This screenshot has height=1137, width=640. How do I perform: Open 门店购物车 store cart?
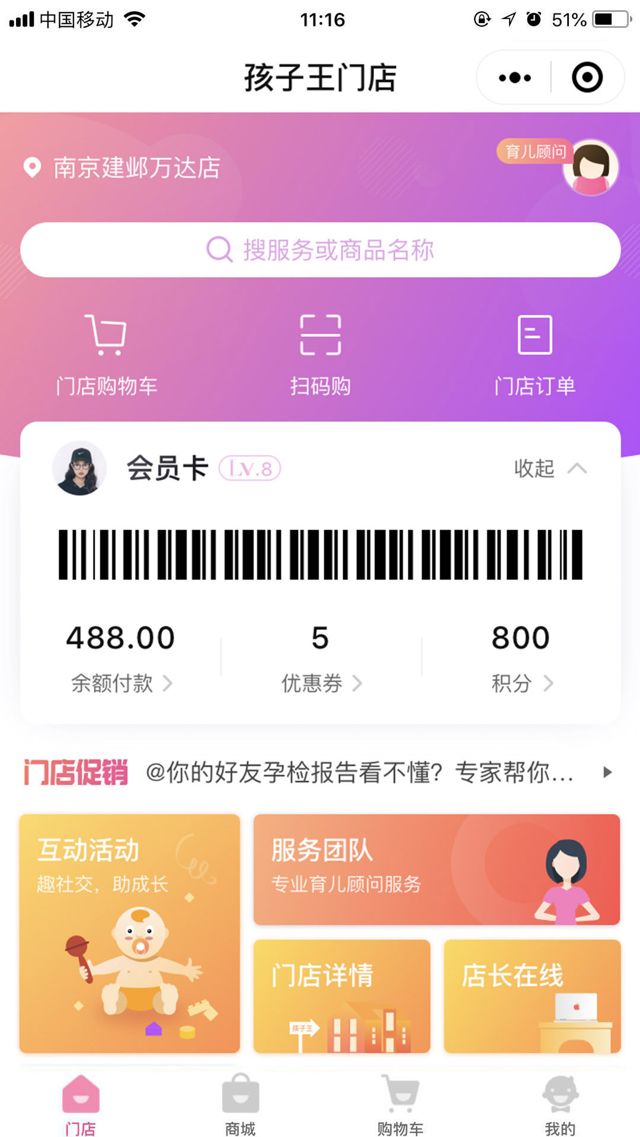(106, 354)
